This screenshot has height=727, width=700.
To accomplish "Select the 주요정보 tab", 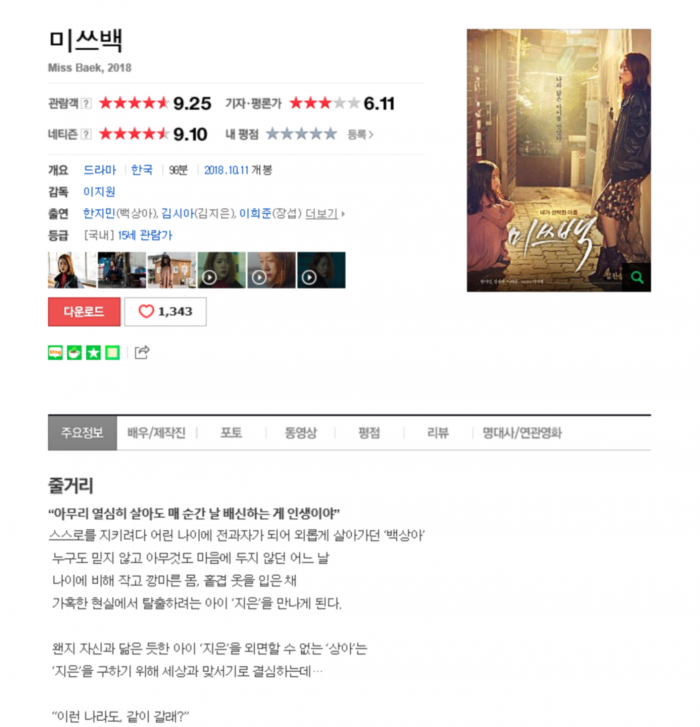I will click(82, 433).
